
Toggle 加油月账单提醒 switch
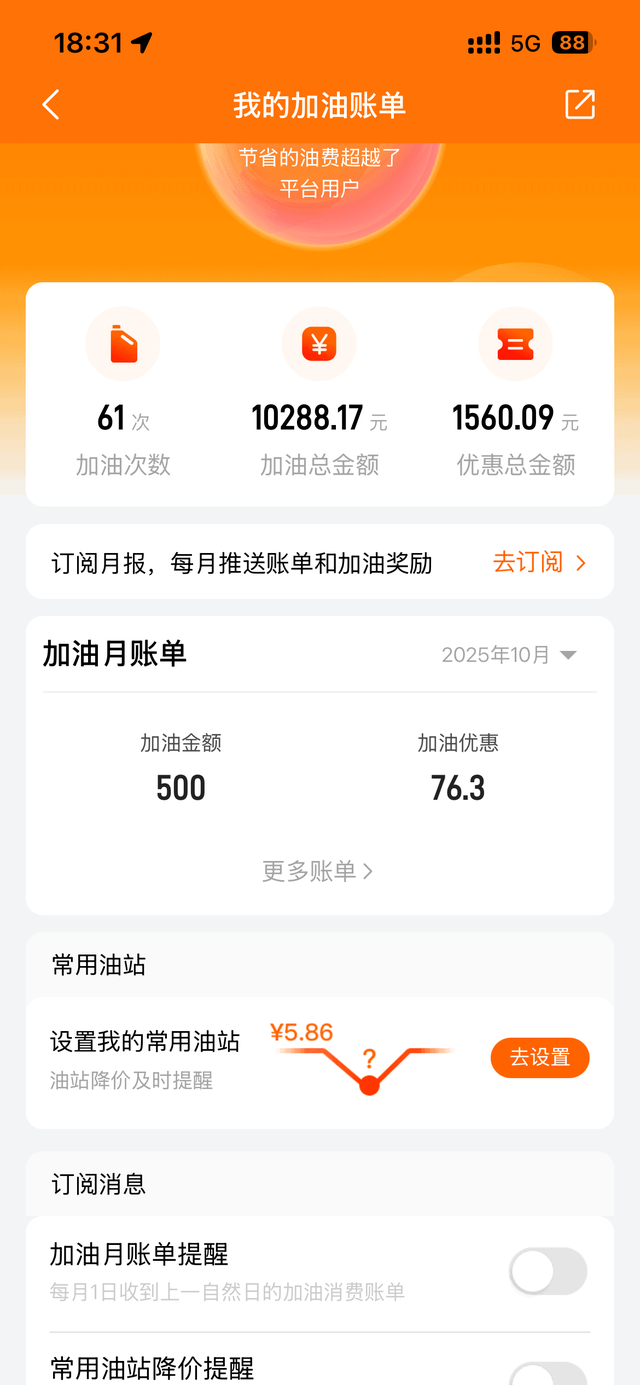pyautogui.click(x=547, y=1272)
